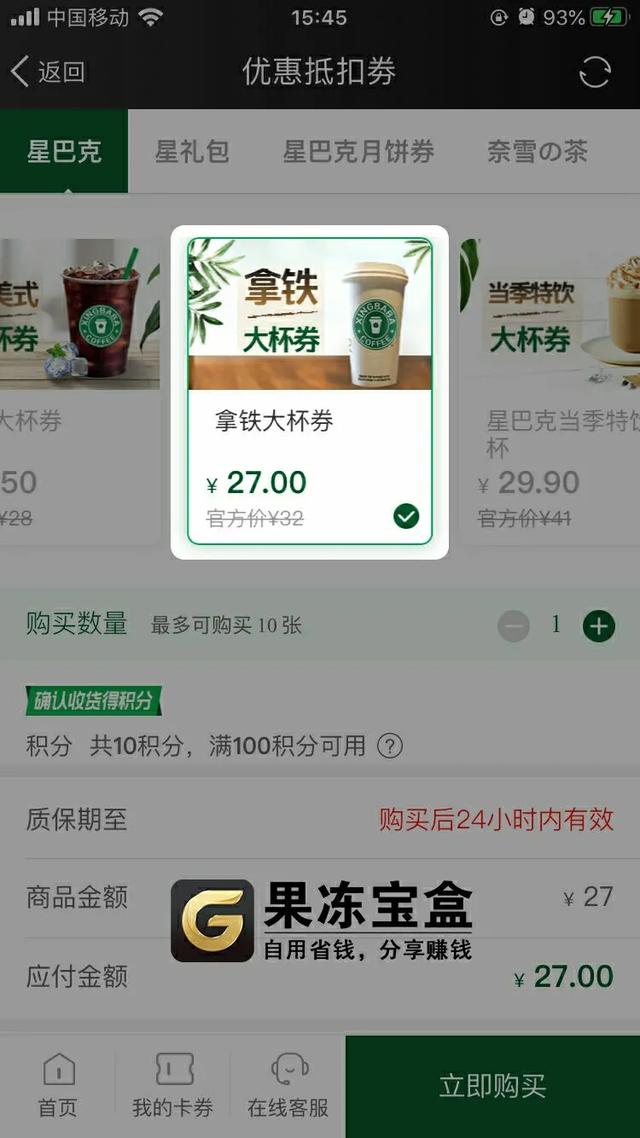The width and height of the screenshot is (640, 1138).
Task: Open 我的卡券
Action: [173, 1086]
